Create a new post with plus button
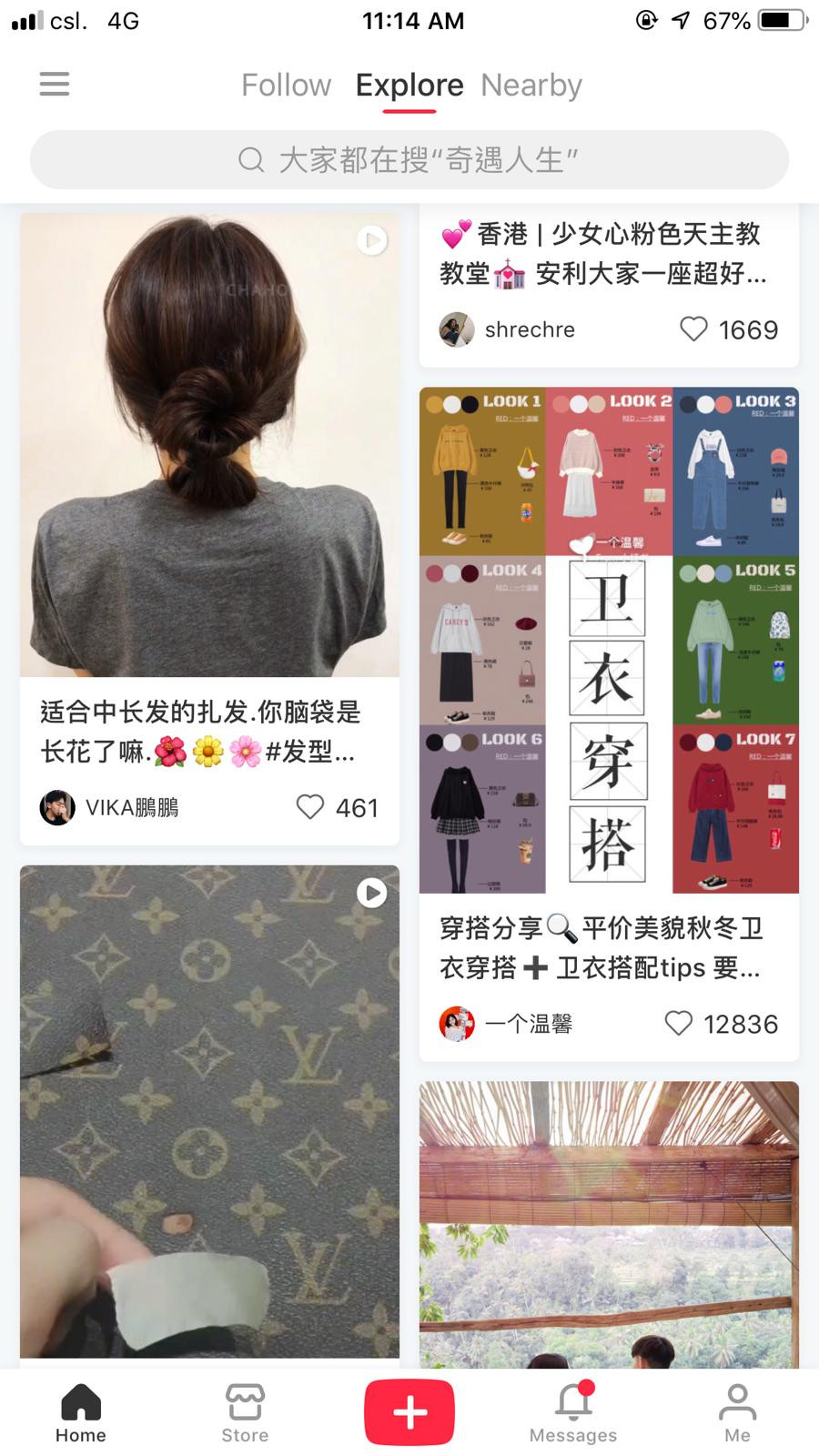 (409, 1412)
